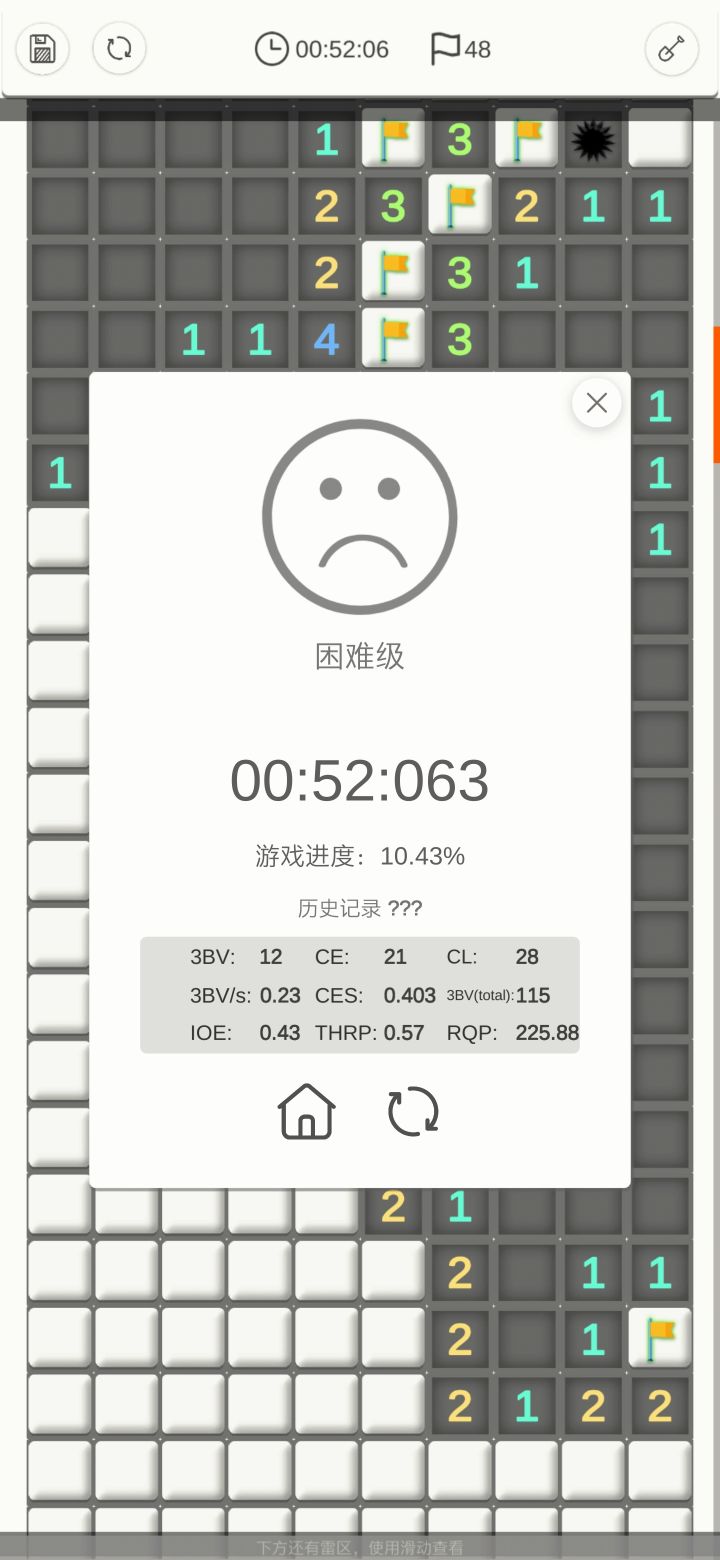The width and height of the screenshot is (720, 1560).
Task: Click the 下方还有雷区 hint text
Action: [x=360, y=1547]
